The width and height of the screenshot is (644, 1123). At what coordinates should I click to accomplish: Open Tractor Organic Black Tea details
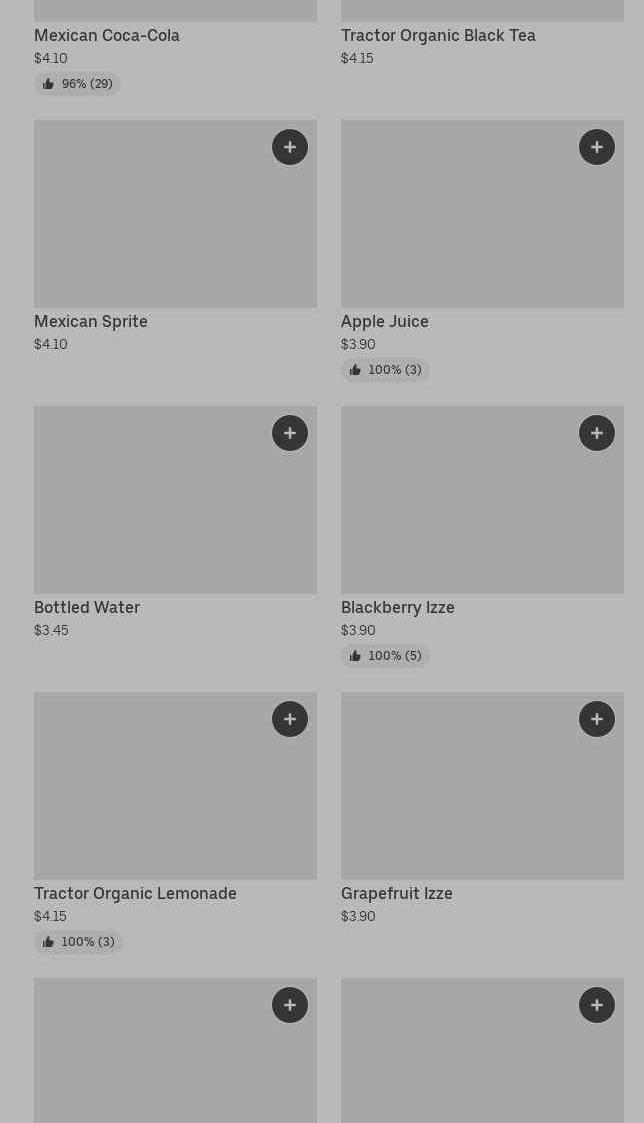tap(438, 35)
